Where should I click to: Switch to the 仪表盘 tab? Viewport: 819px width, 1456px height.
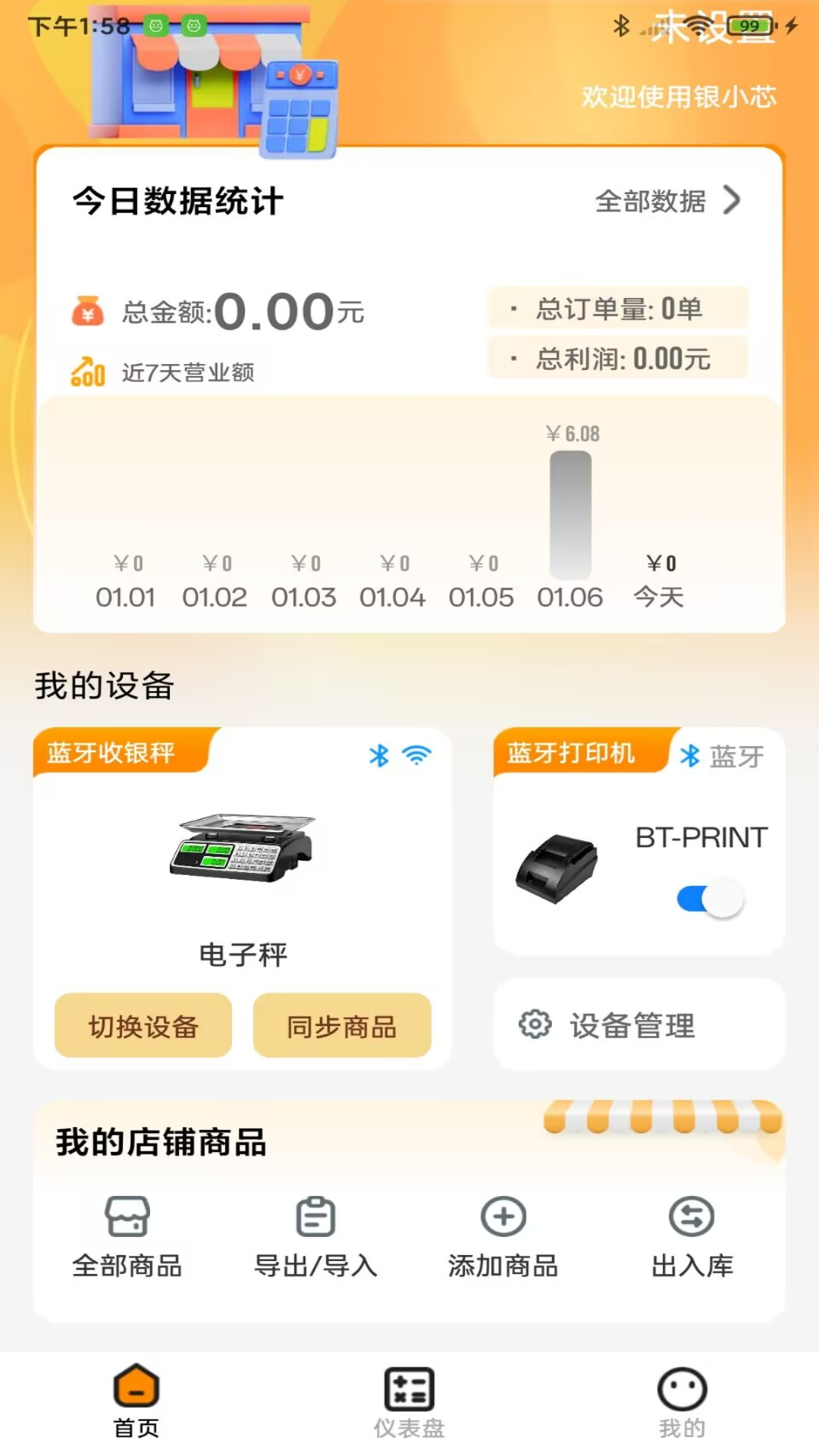click(409, 1403)
